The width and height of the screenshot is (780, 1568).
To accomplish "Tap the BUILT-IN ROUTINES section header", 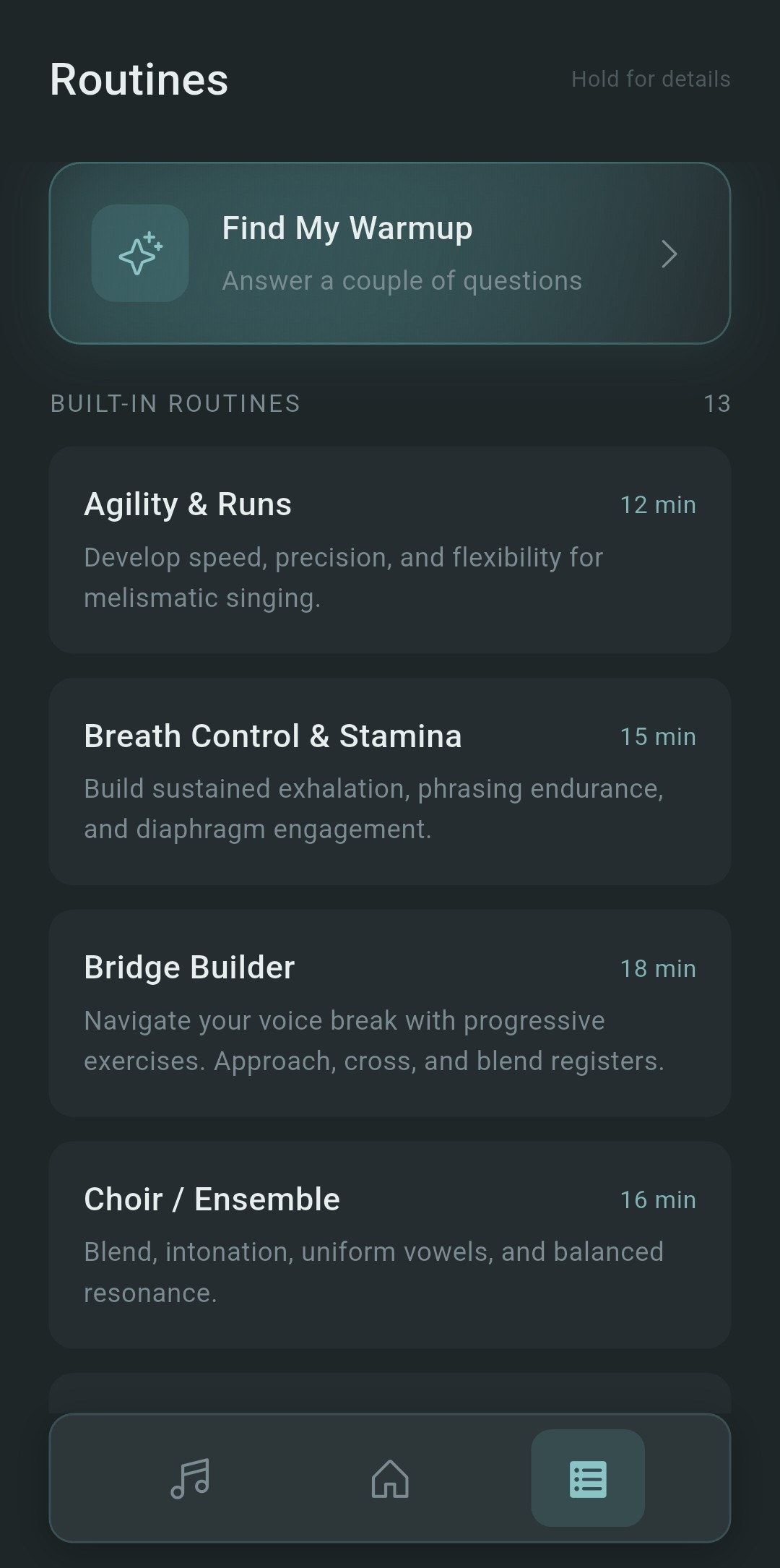I will [x=175, y=404].
